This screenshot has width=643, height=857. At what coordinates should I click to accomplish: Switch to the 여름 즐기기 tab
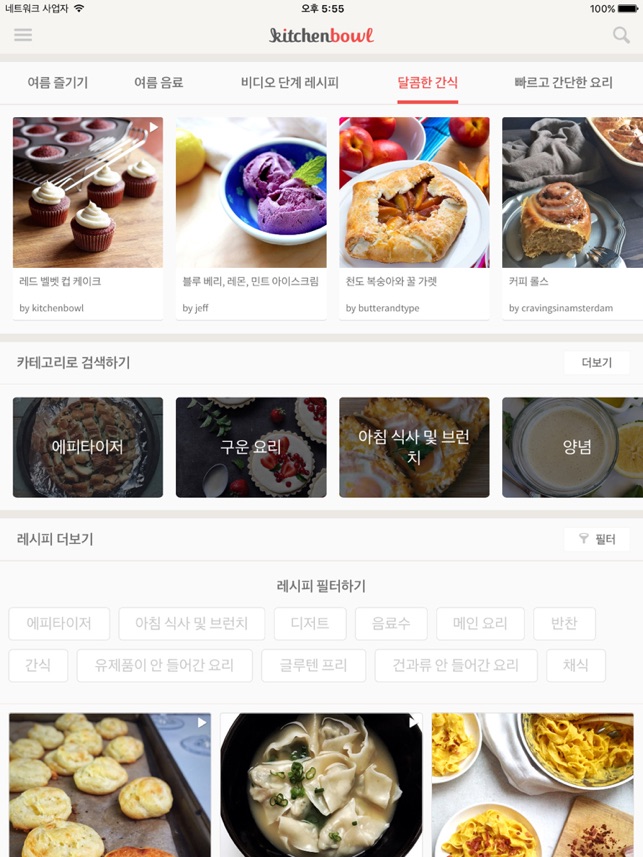coord(58,83)
